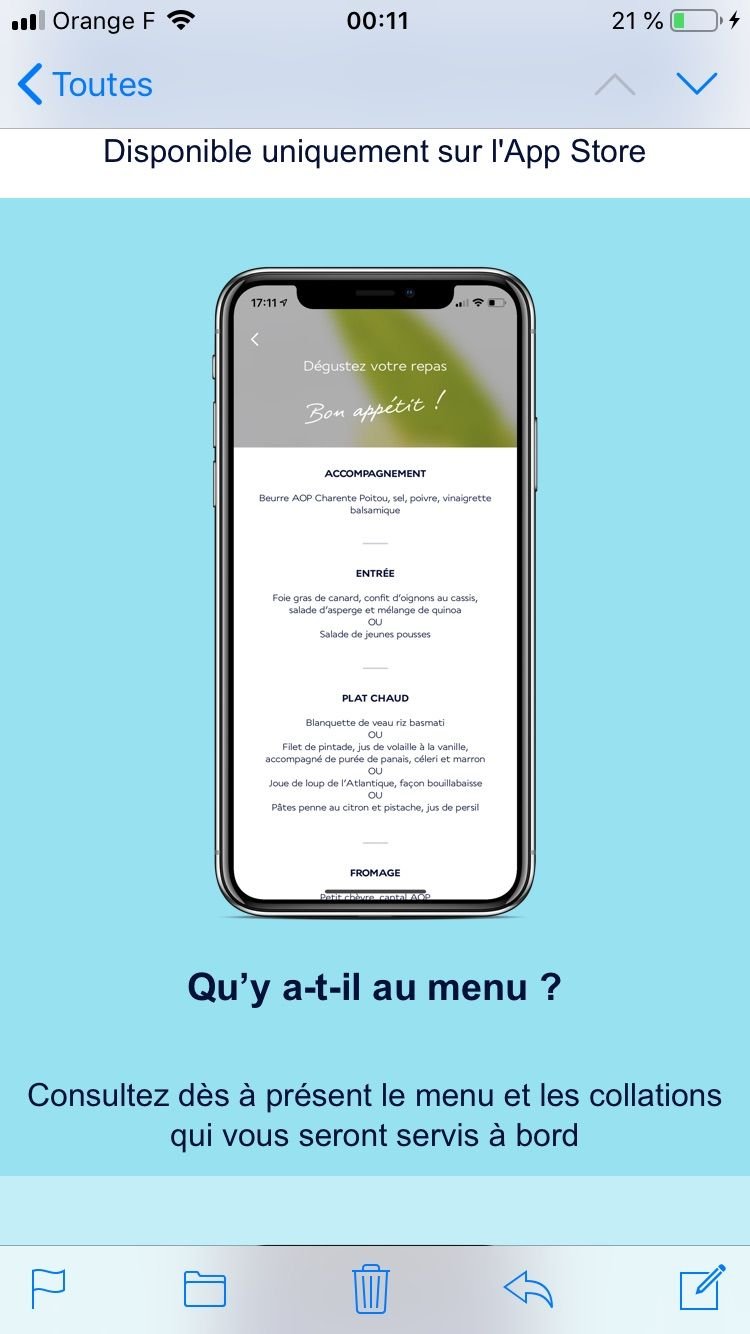Delete this email with trash icon

(370, 1288)
